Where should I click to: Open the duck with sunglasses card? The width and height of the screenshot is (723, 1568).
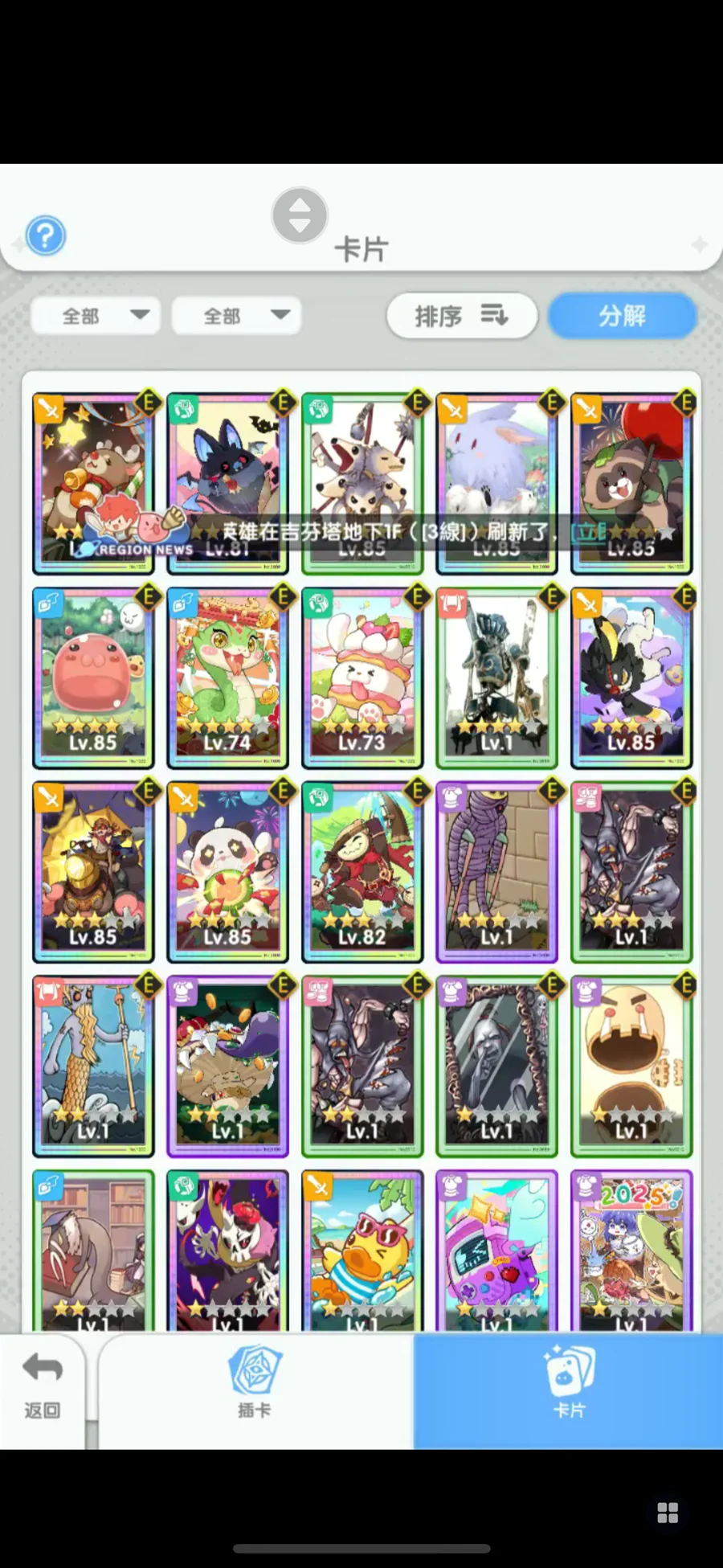[362, 1252]
